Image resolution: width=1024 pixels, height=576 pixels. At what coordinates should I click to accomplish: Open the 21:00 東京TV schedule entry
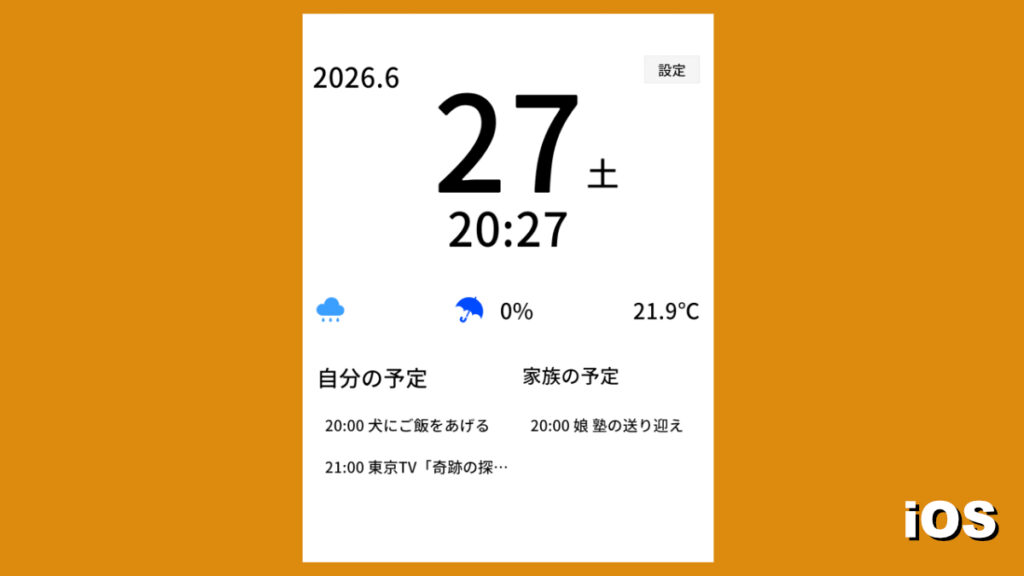tap(416, 468)
